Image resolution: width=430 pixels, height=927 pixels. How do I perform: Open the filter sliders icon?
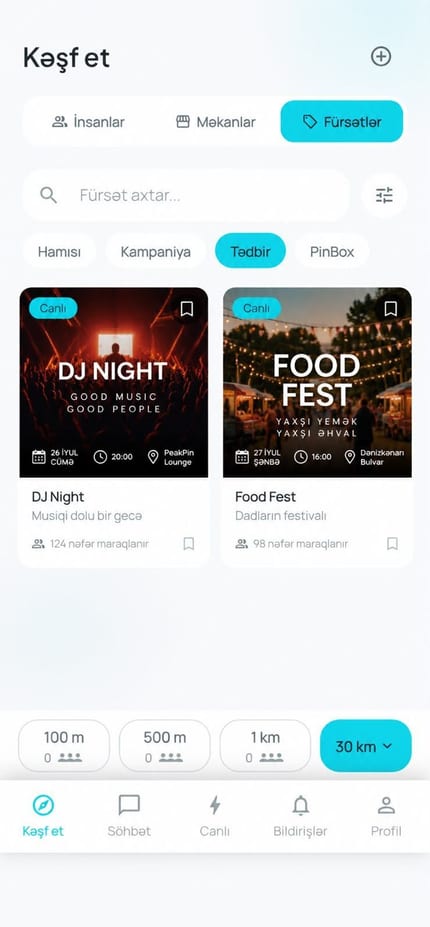(384, 195)
